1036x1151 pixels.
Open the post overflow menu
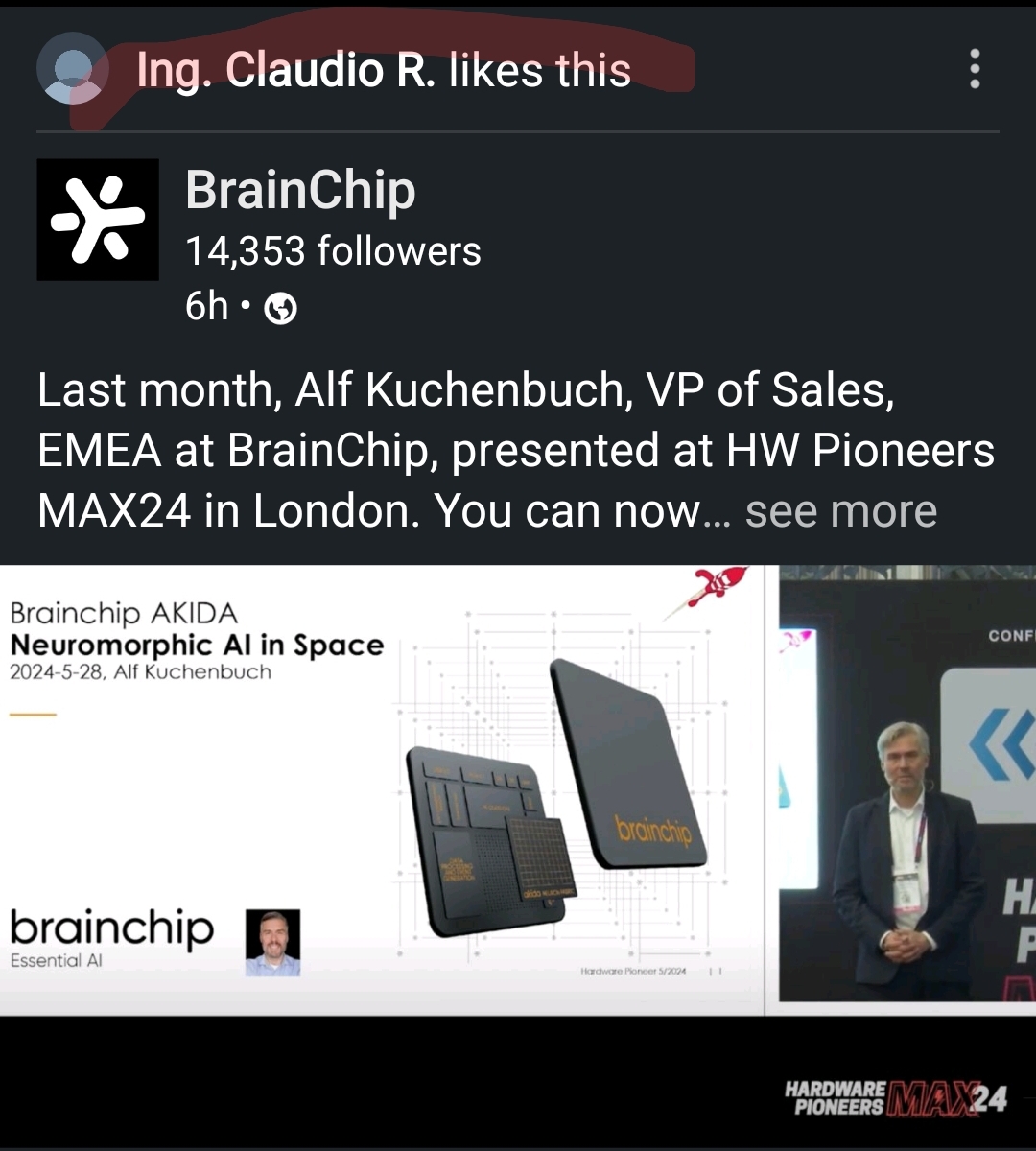(x=975, y=69)
